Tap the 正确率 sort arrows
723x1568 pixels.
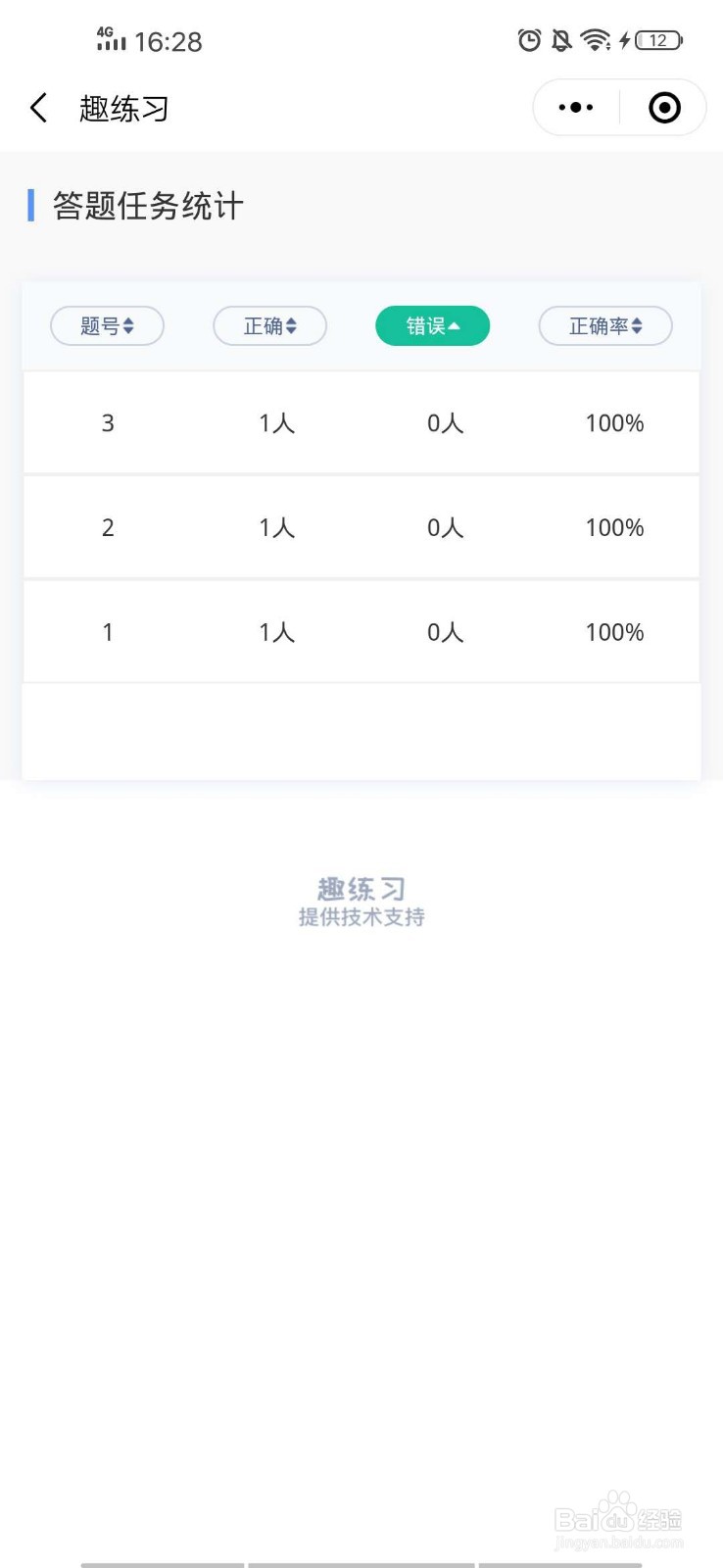(x=638, y=326)
